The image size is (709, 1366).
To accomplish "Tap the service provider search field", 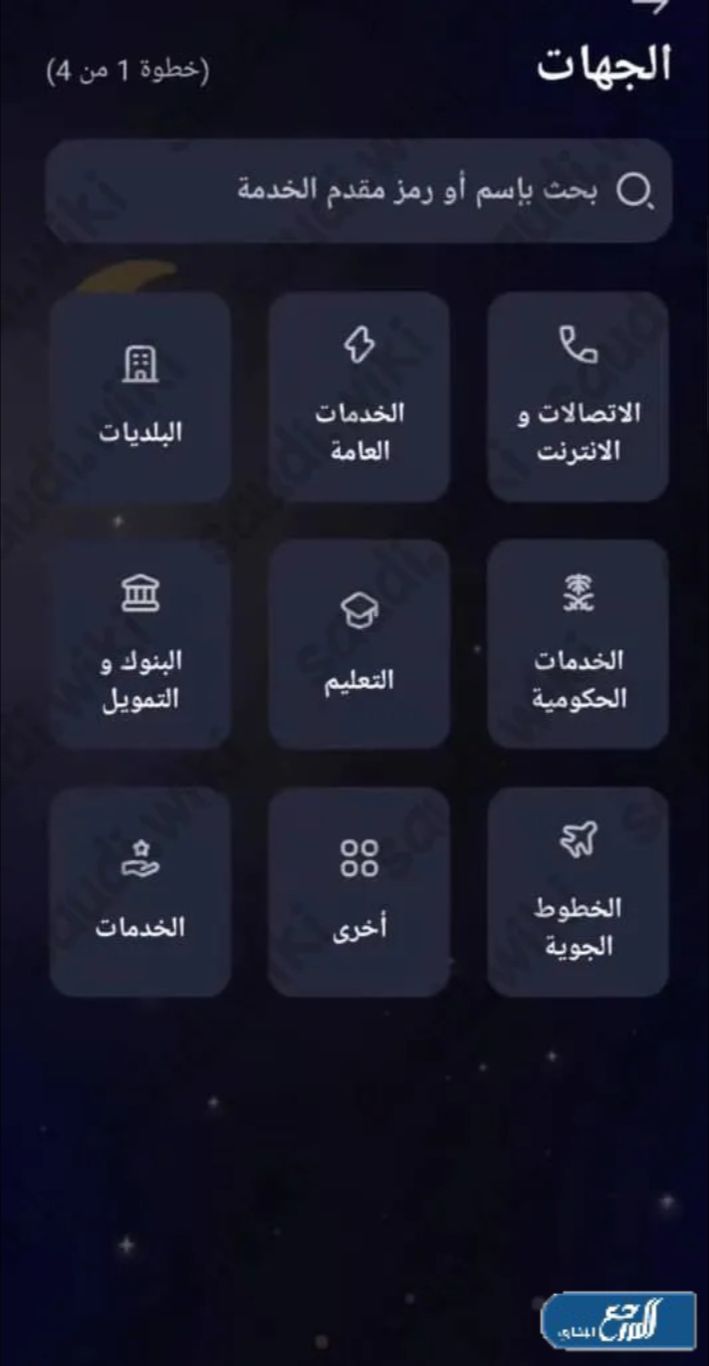I will [358, 190].
